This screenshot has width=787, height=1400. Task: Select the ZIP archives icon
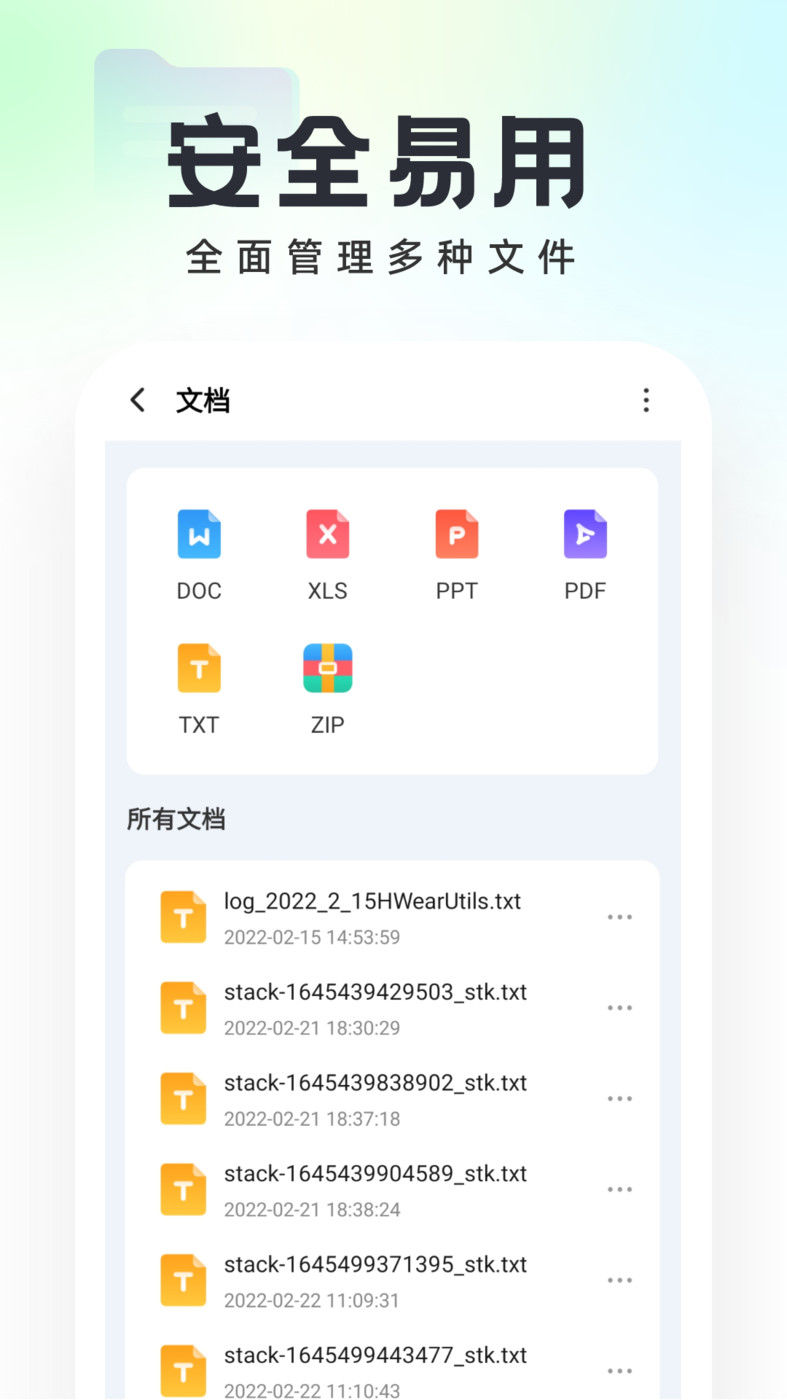pos(327,668)
